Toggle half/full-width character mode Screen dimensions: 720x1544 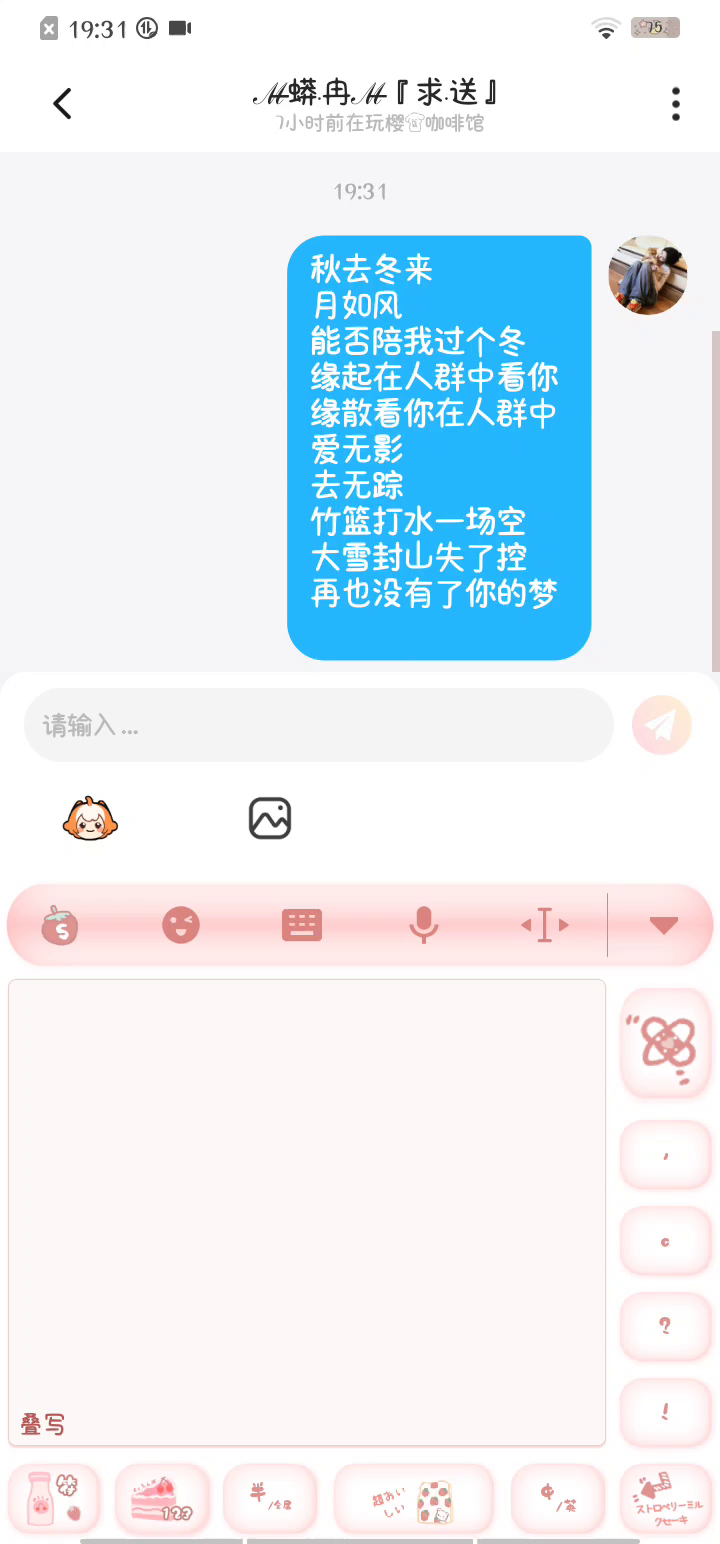point(269,1499)
